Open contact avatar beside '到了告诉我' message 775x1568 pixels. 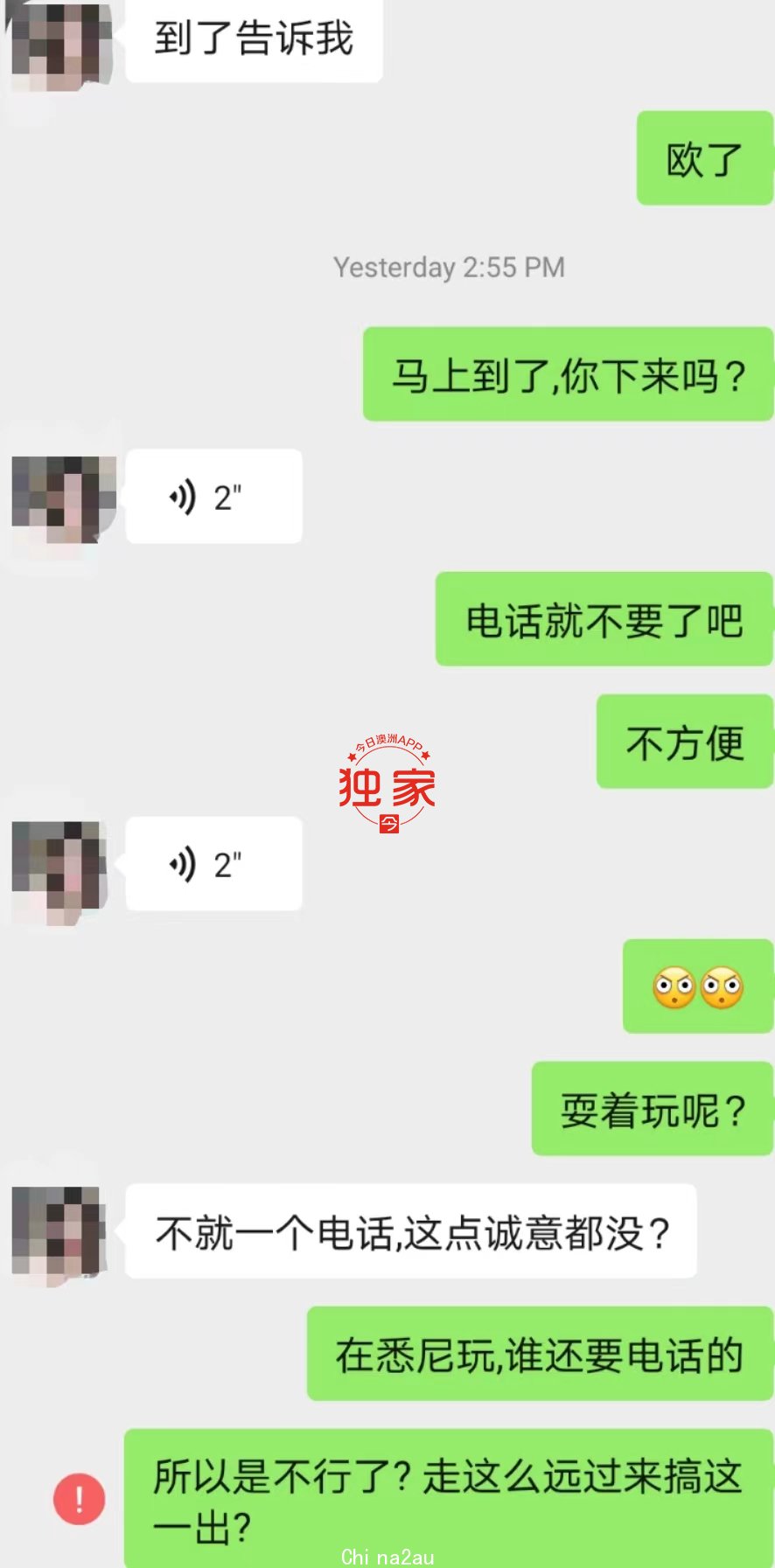(60, 44)
